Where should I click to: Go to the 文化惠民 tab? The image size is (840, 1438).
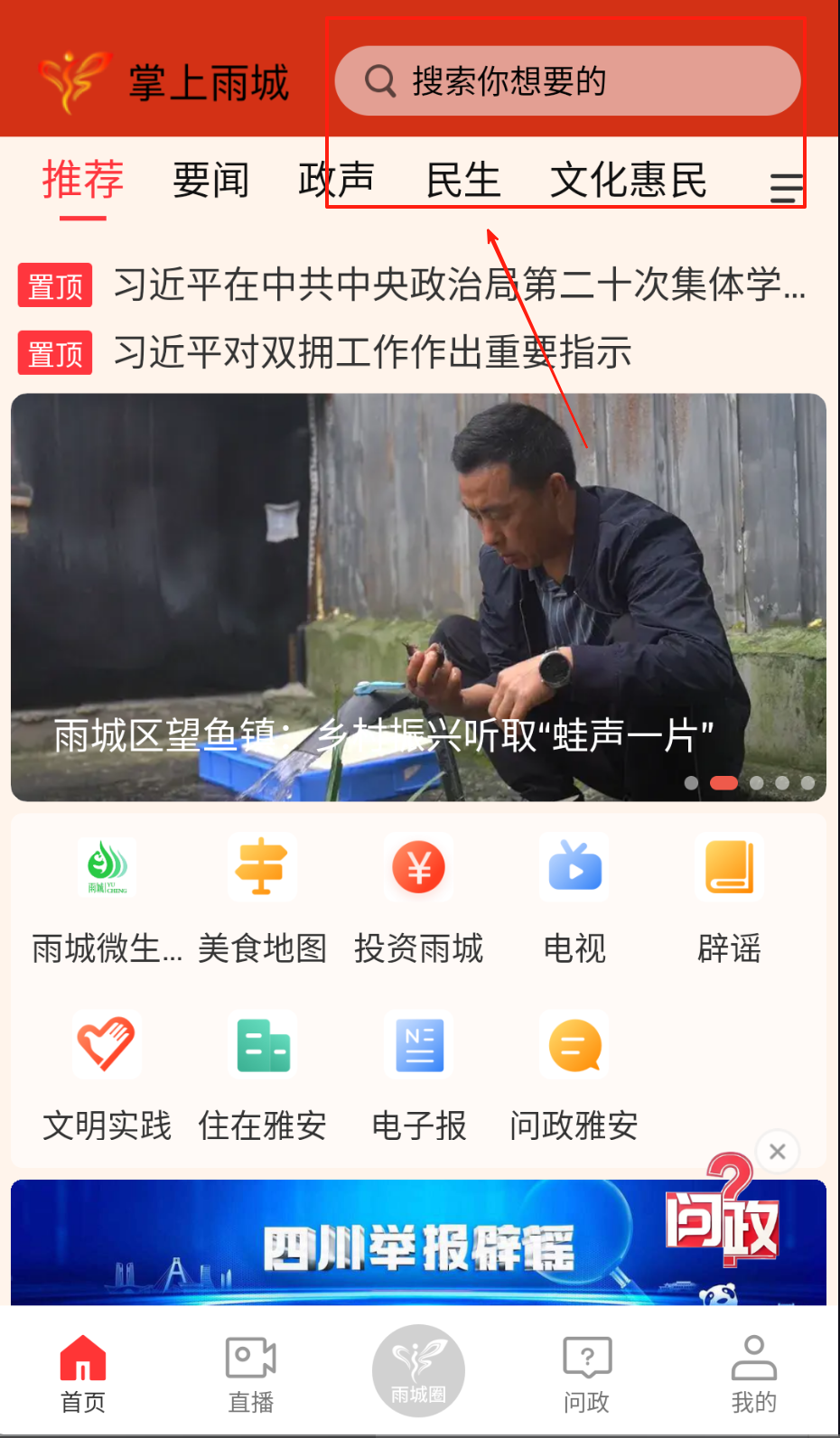click(x=628, y=180)
